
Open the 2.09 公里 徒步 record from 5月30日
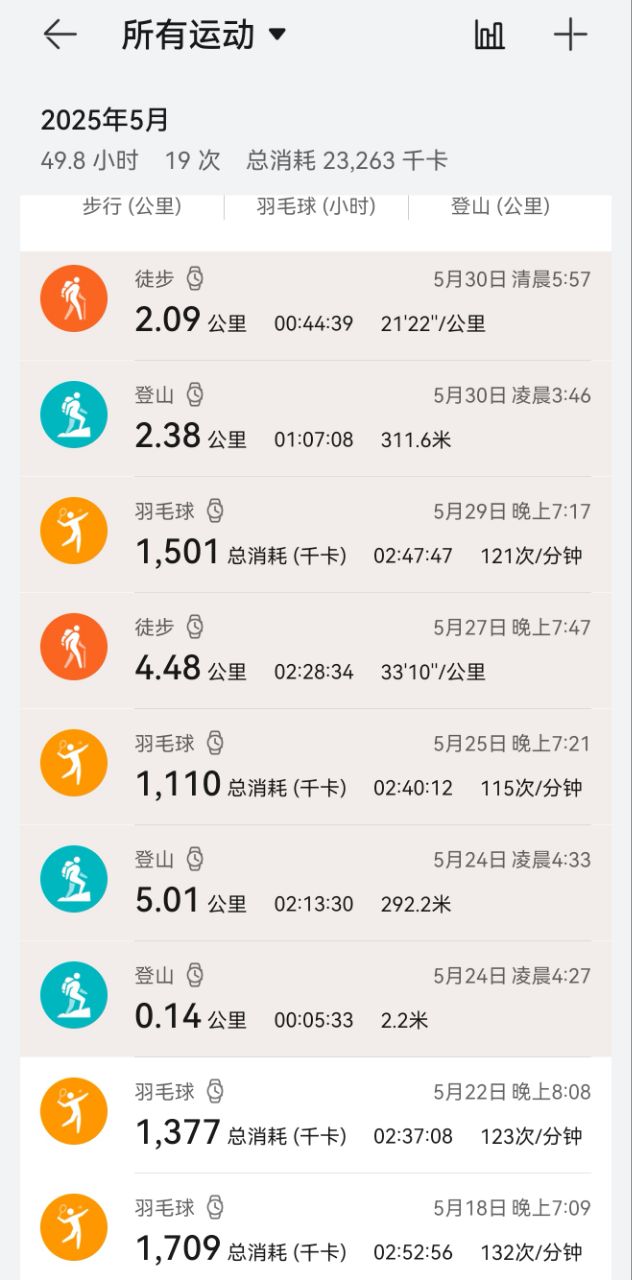316,303
